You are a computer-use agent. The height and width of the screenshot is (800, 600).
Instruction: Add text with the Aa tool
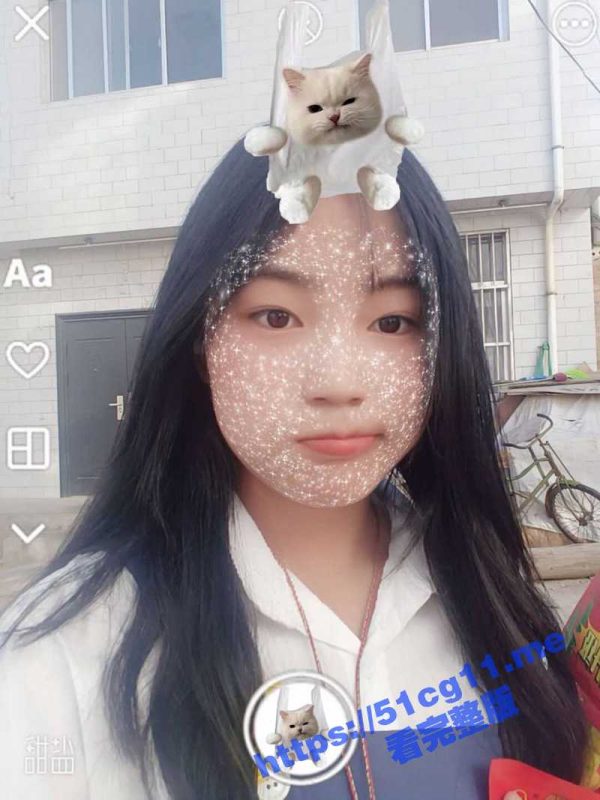click(x=28, y=275)
